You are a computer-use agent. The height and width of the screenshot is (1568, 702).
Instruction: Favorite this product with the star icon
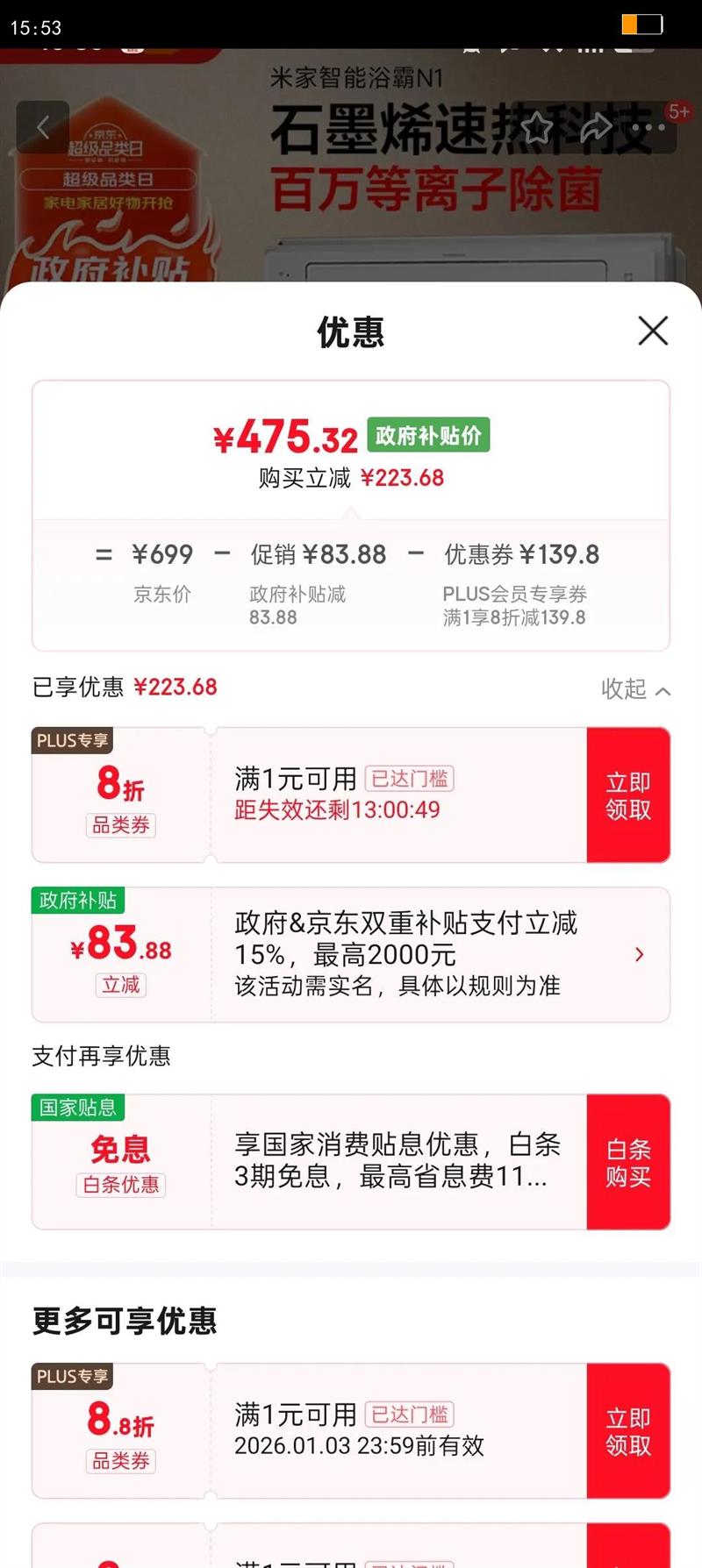536,129
